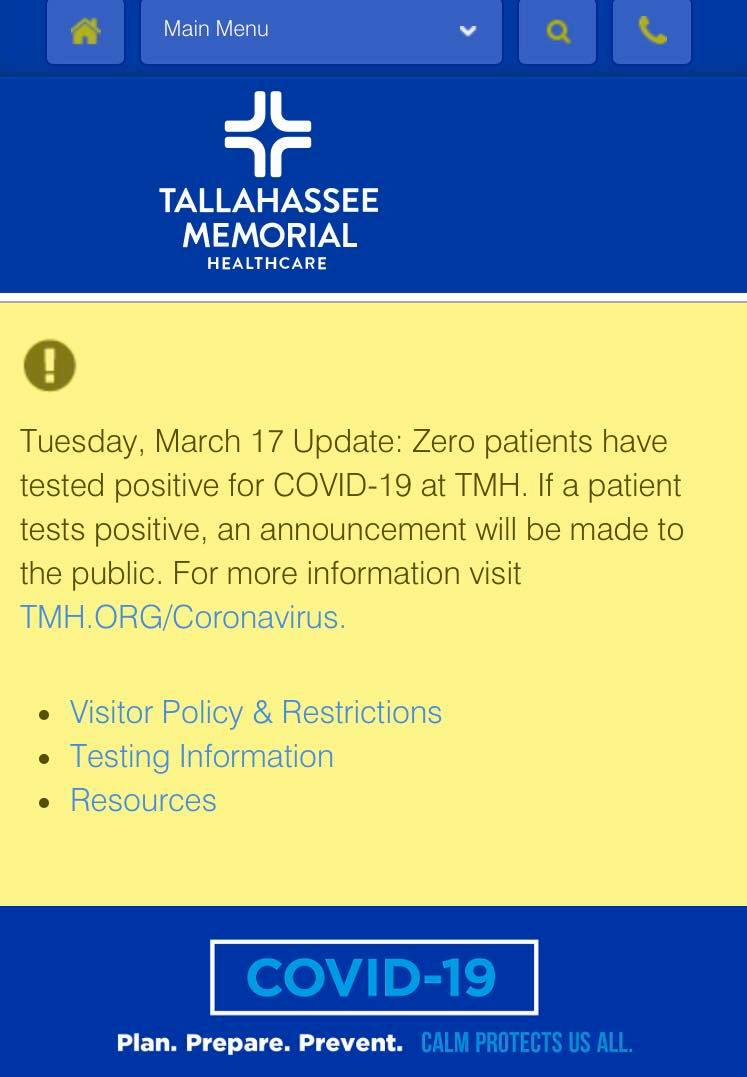Screen dimensions: 747x1077
Task: Go to the home page icon
Action: click(x=85, y=31)
